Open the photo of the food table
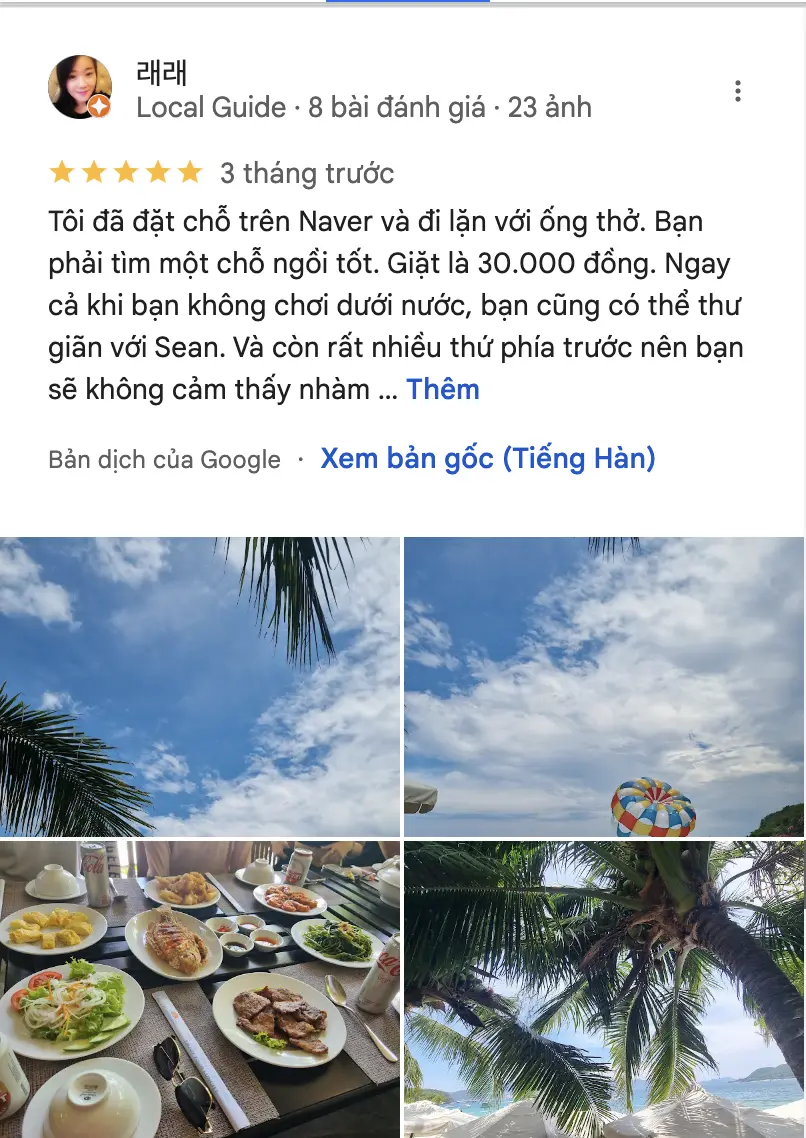The width and height of the screenshot is (806, 1138). [200, 988]
